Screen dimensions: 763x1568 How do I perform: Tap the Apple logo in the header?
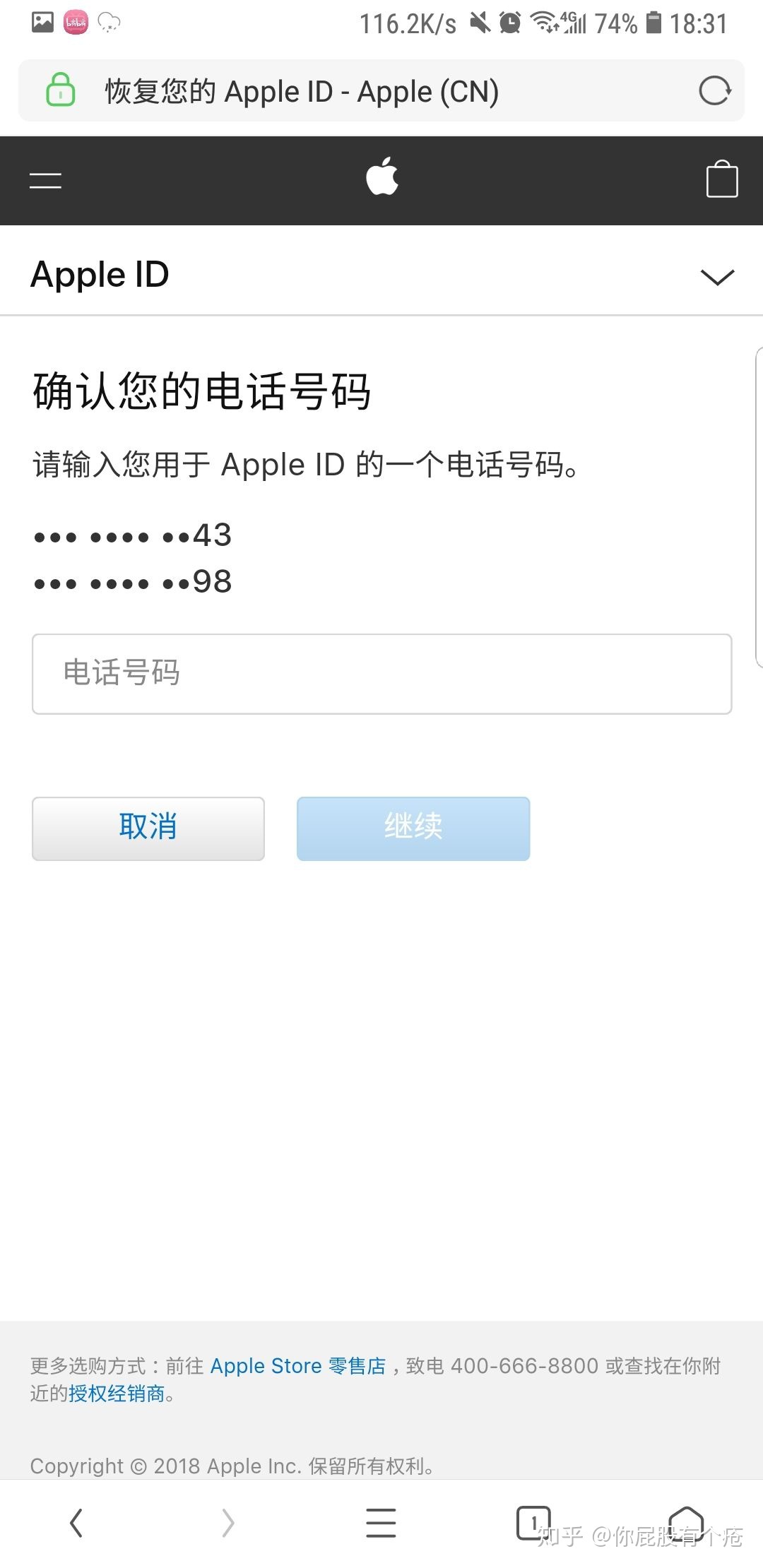pyautogui.click(x=381, y=179)
